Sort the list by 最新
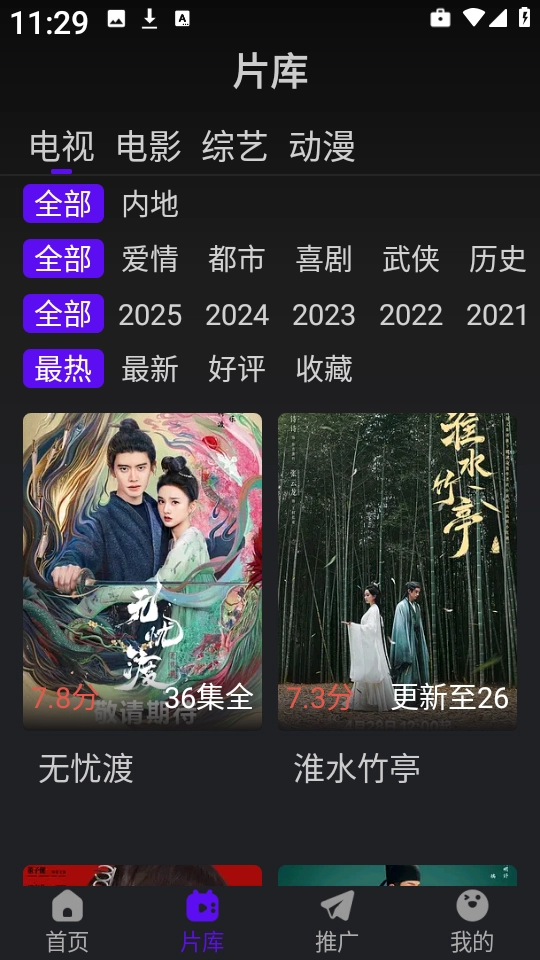 click(x=150, y=369)
